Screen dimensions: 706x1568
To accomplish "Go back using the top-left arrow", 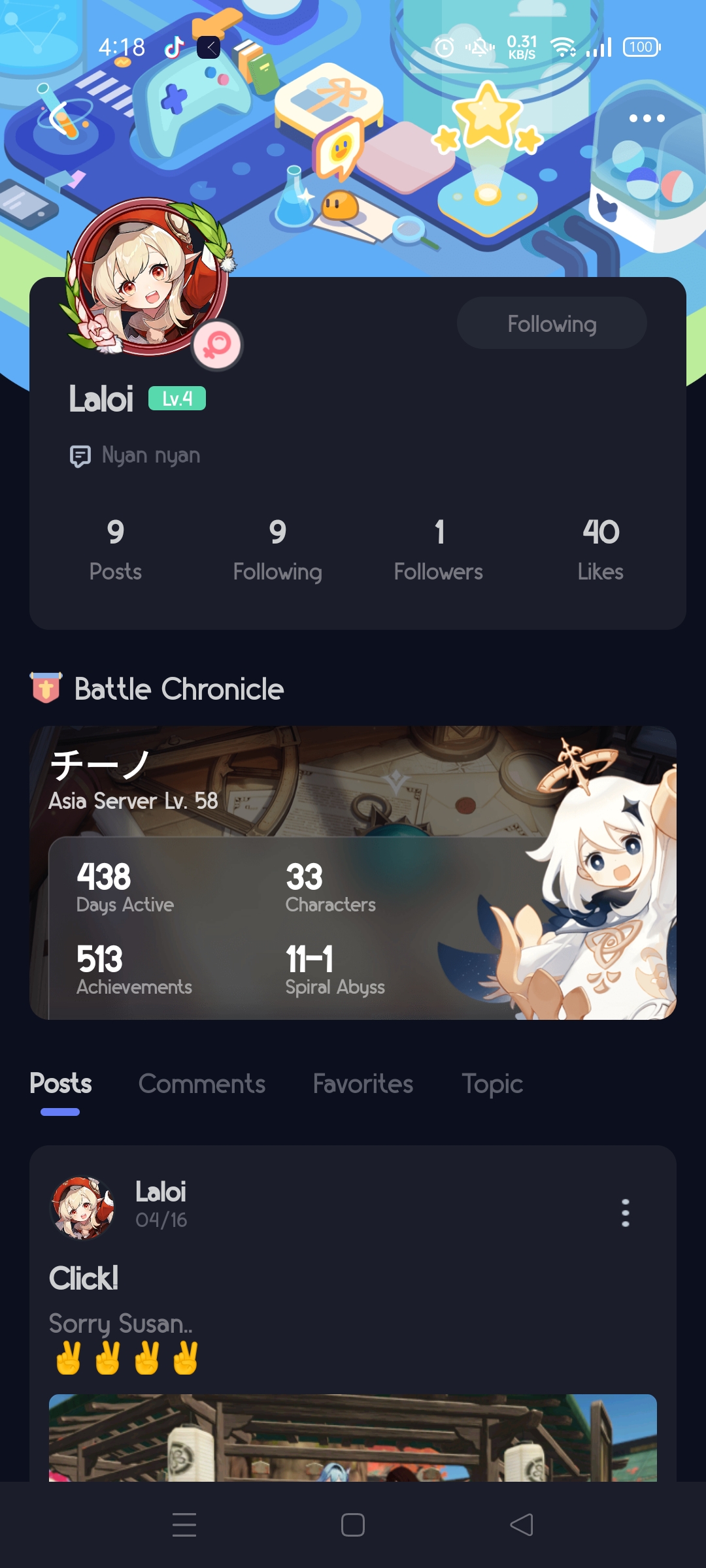I will 60,118.
